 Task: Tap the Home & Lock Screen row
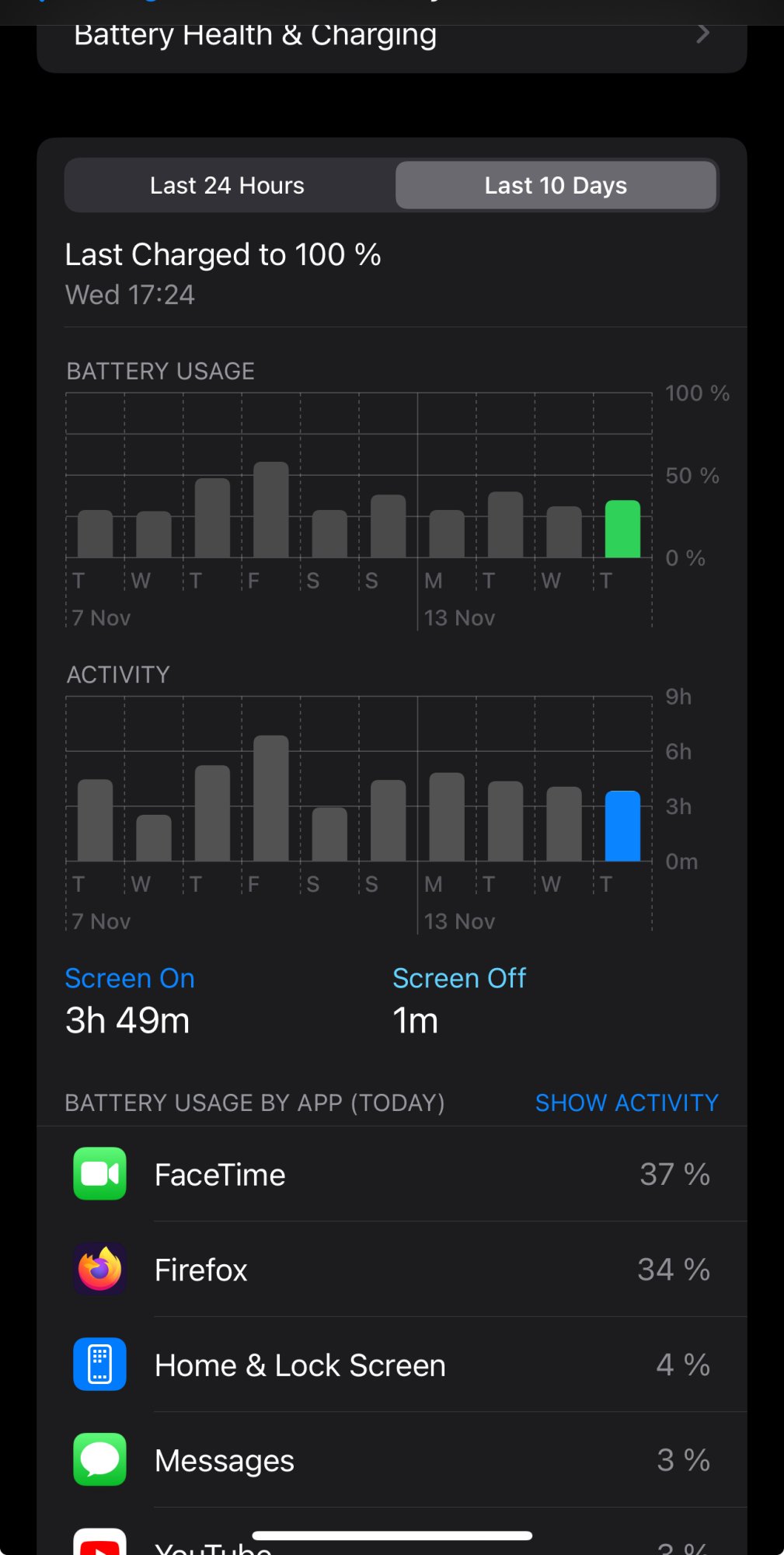[x=392, y=1365]
